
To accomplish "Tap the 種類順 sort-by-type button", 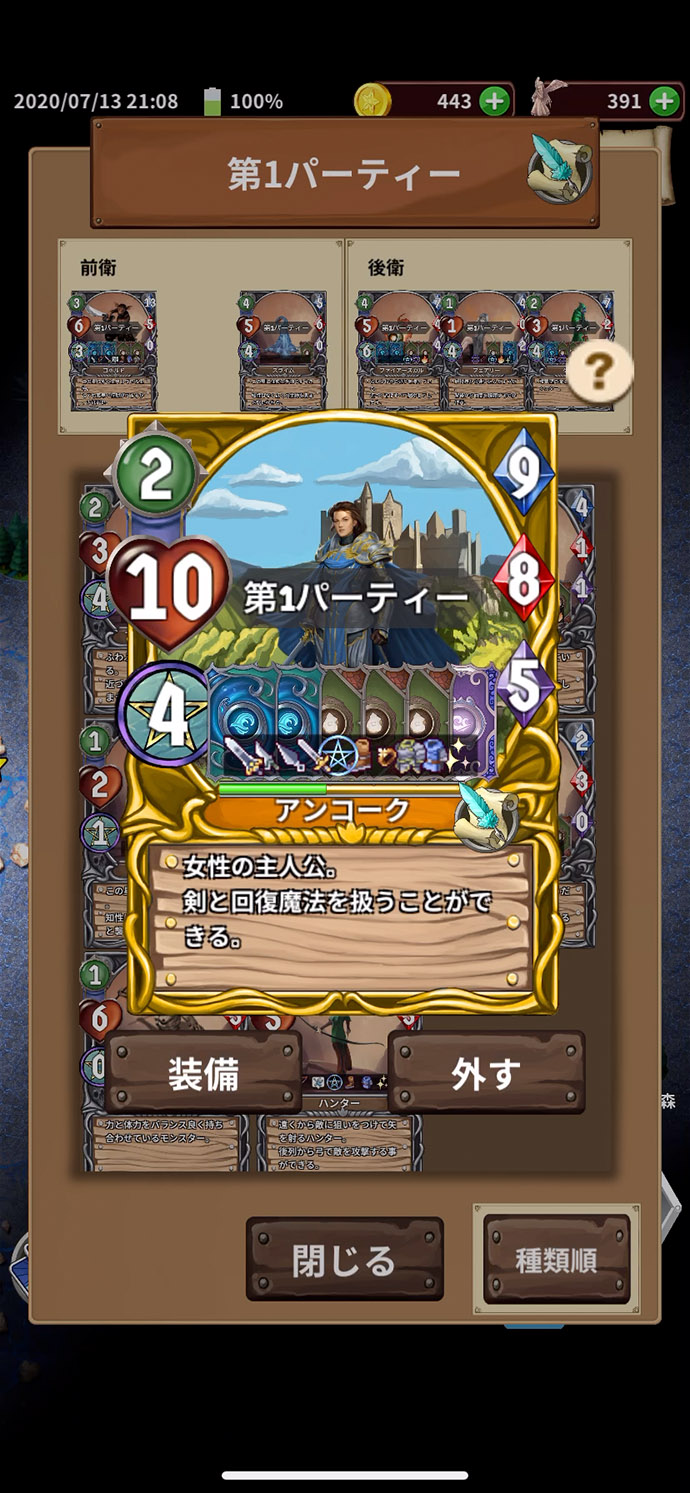I will 556,1260.
